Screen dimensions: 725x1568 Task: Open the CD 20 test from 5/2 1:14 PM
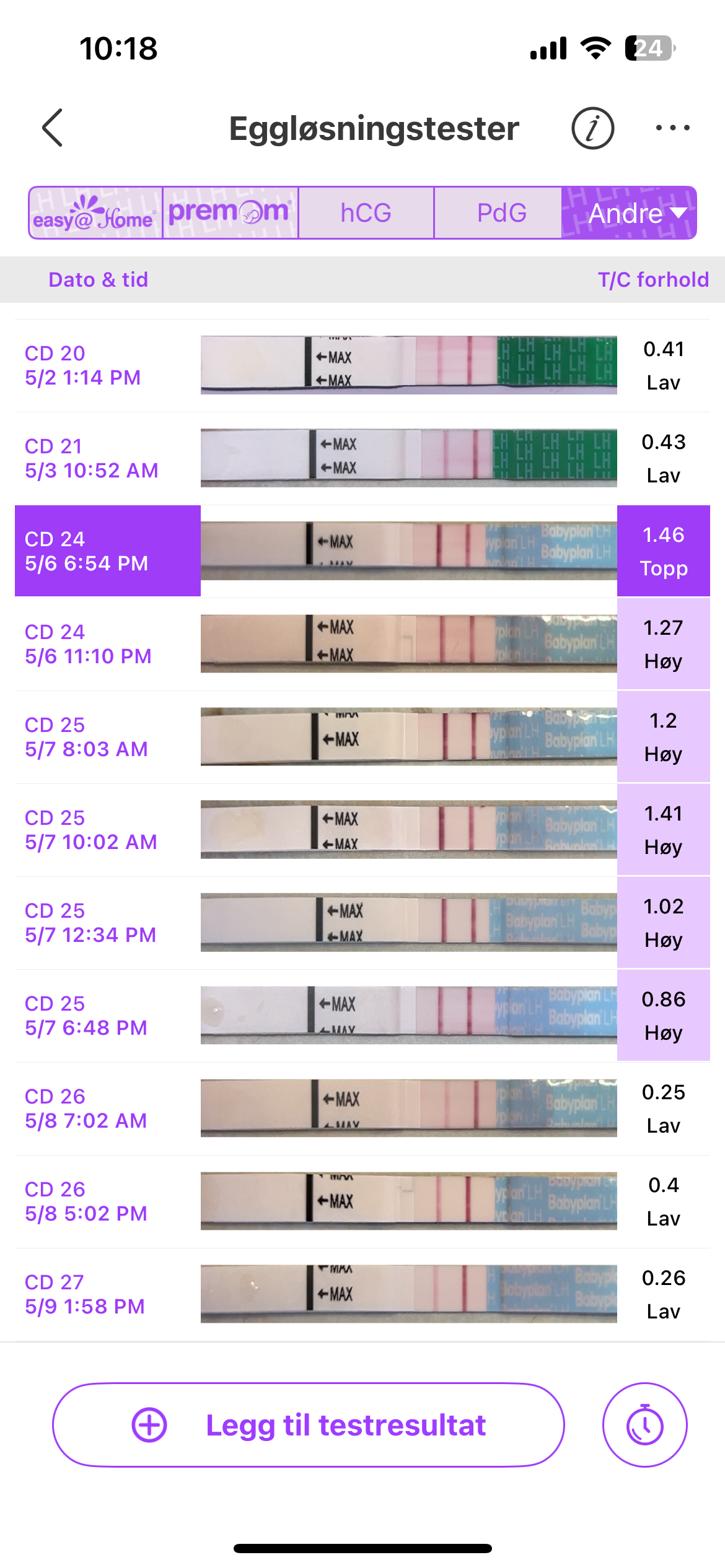(362, 365)
